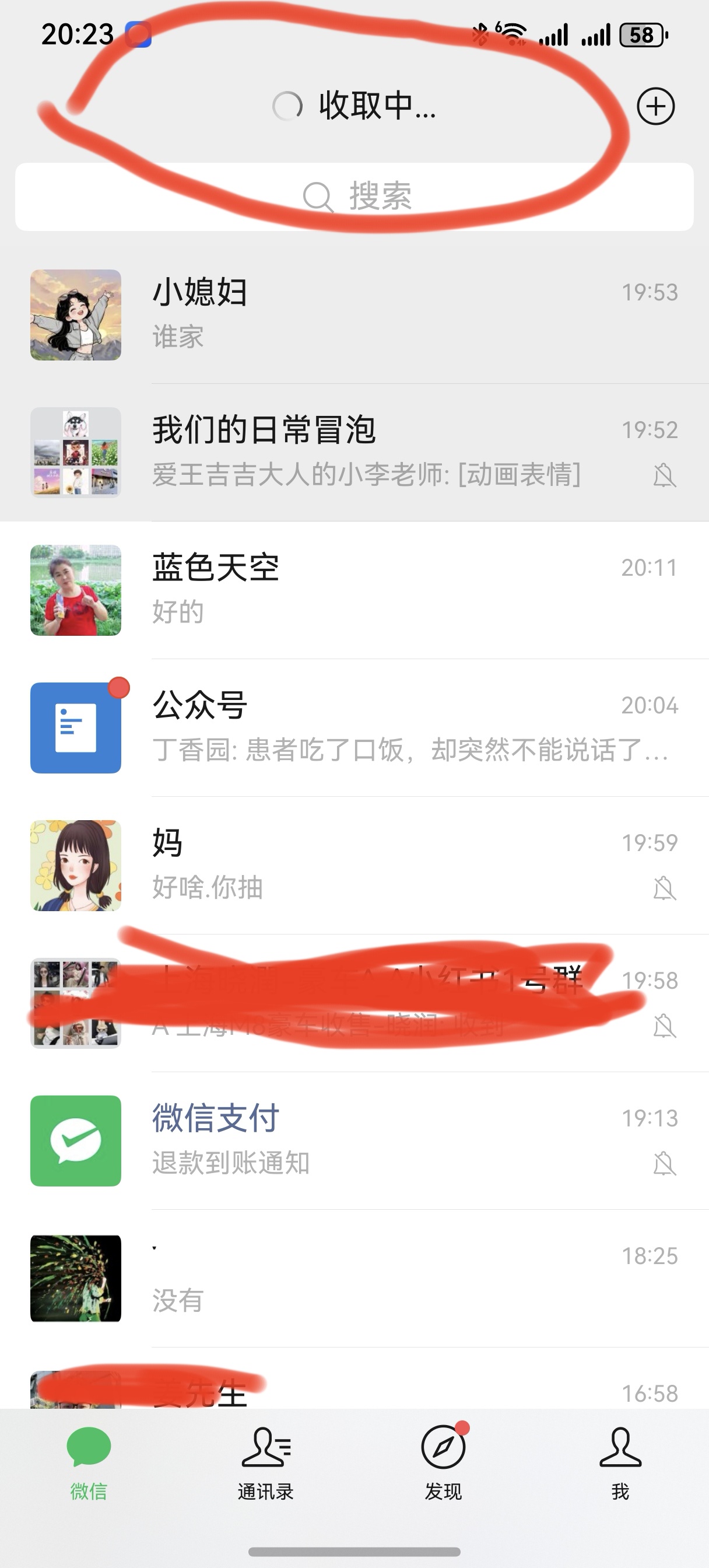Open the '+' menu at top right
The image size is (709, 1568).
655,107
